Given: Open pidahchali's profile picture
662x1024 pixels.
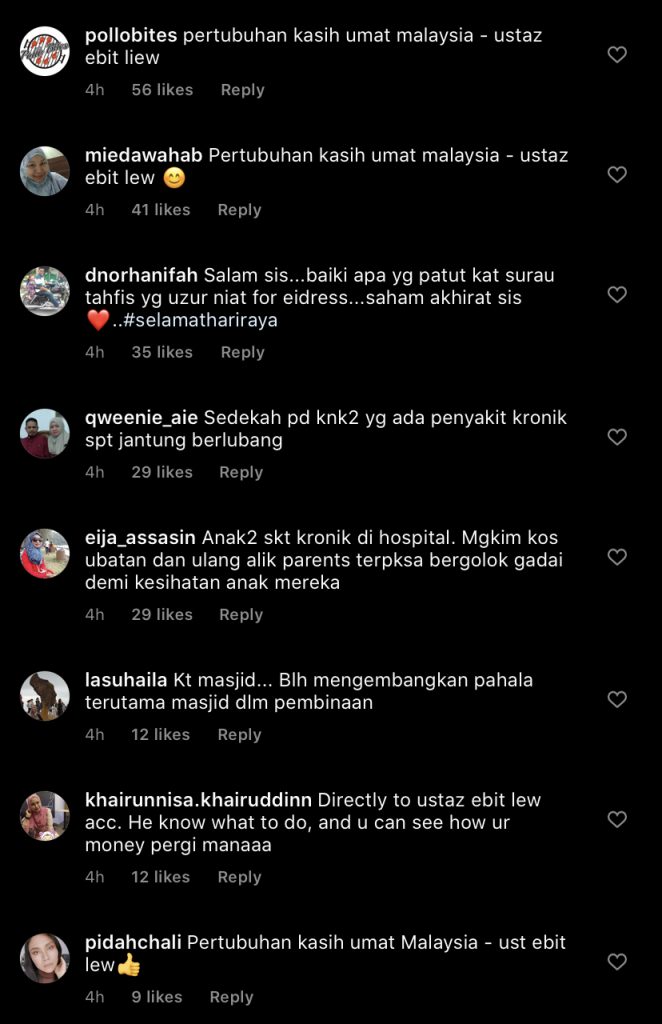Looking at the screenshot, I should pos(45,959).
